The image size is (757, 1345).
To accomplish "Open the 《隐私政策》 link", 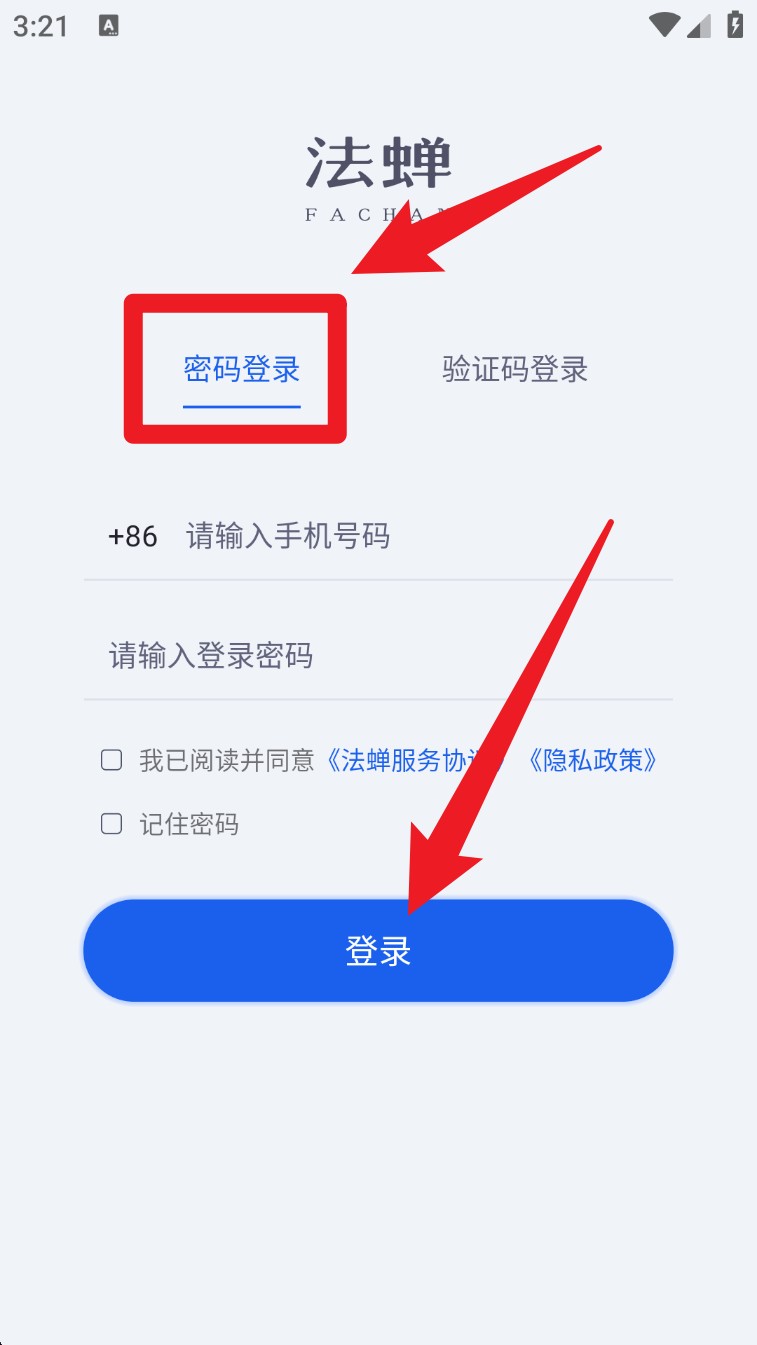I will 592,761.
